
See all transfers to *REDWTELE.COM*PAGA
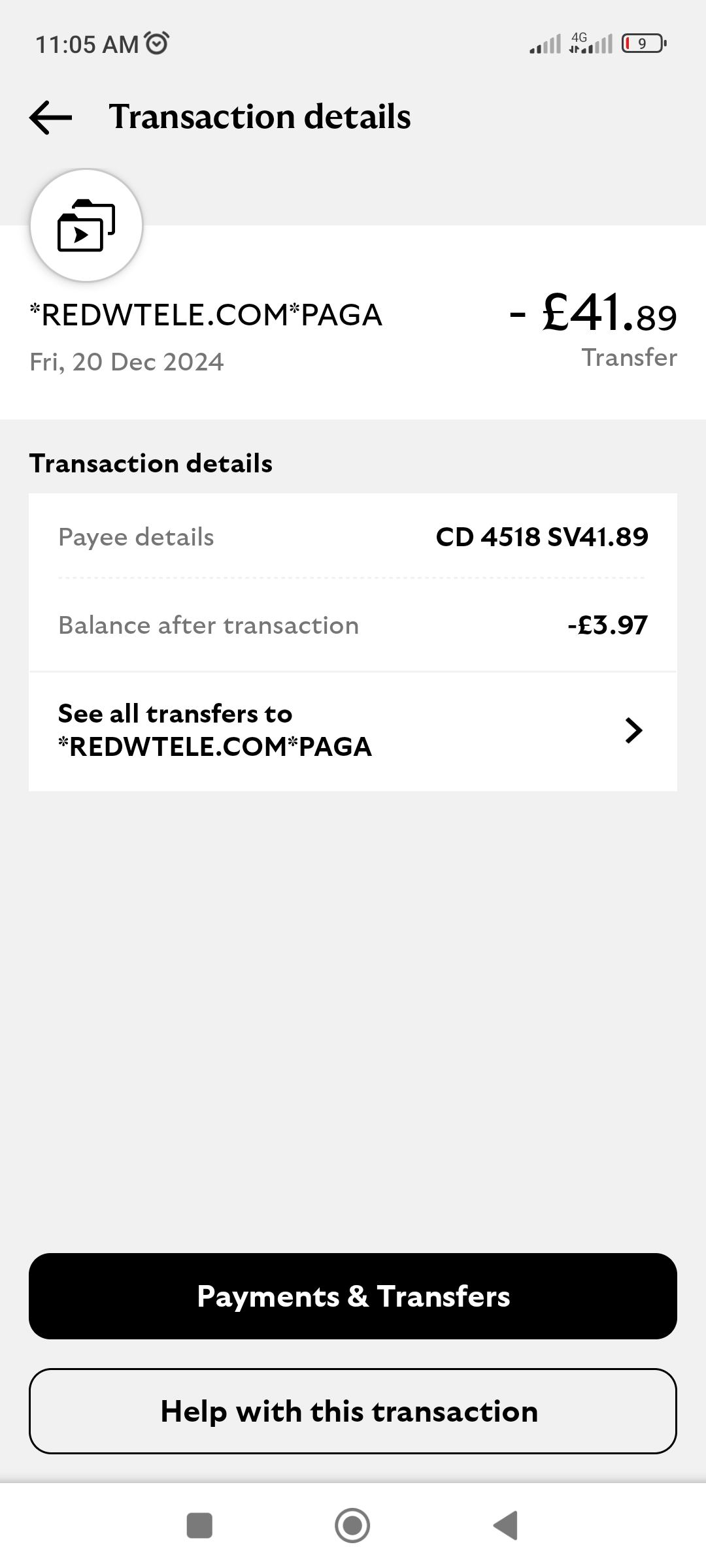coord(352,730)
